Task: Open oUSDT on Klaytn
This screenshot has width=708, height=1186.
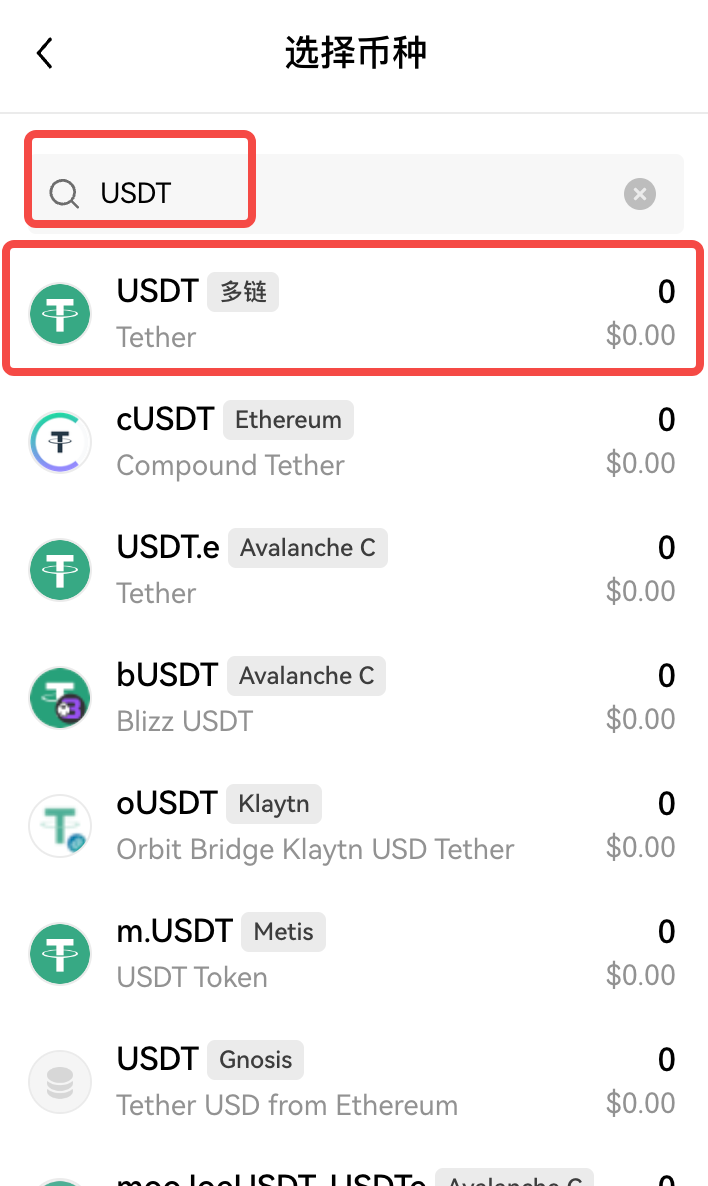Action: [x=354, y=826]
